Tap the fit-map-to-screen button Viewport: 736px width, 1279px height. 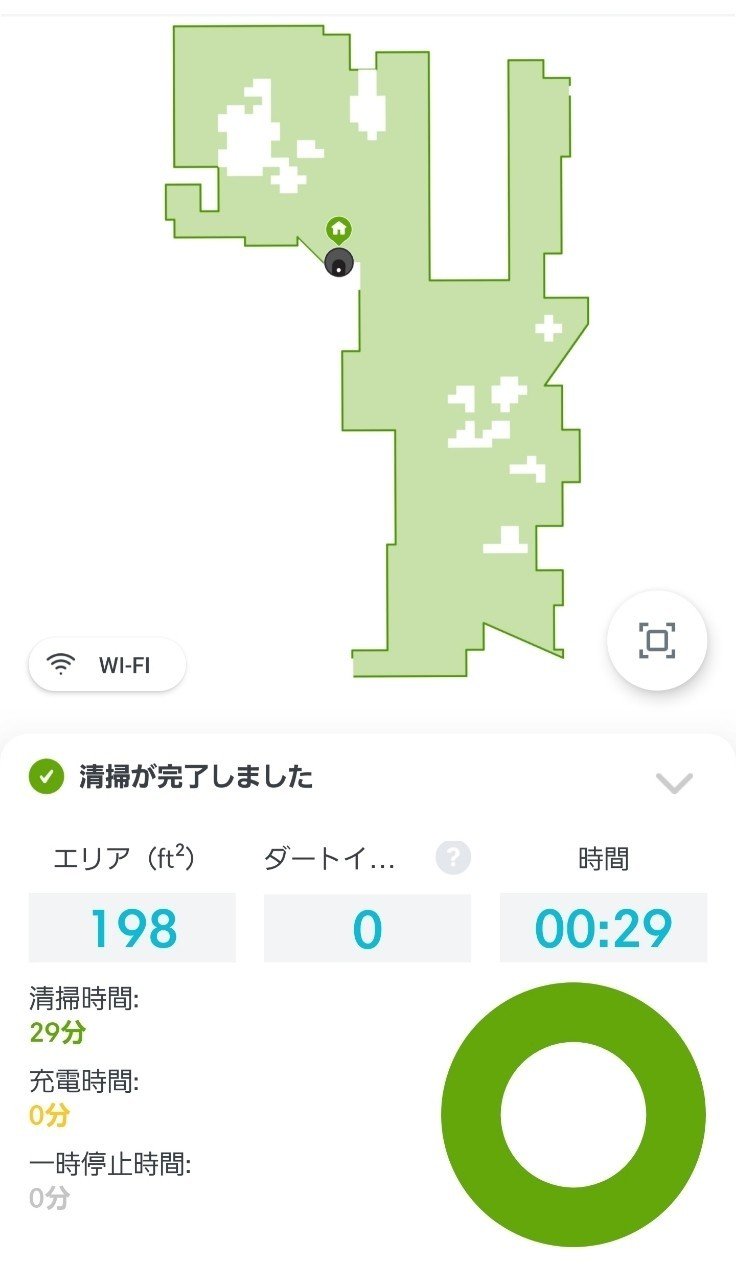pos(657,640)
